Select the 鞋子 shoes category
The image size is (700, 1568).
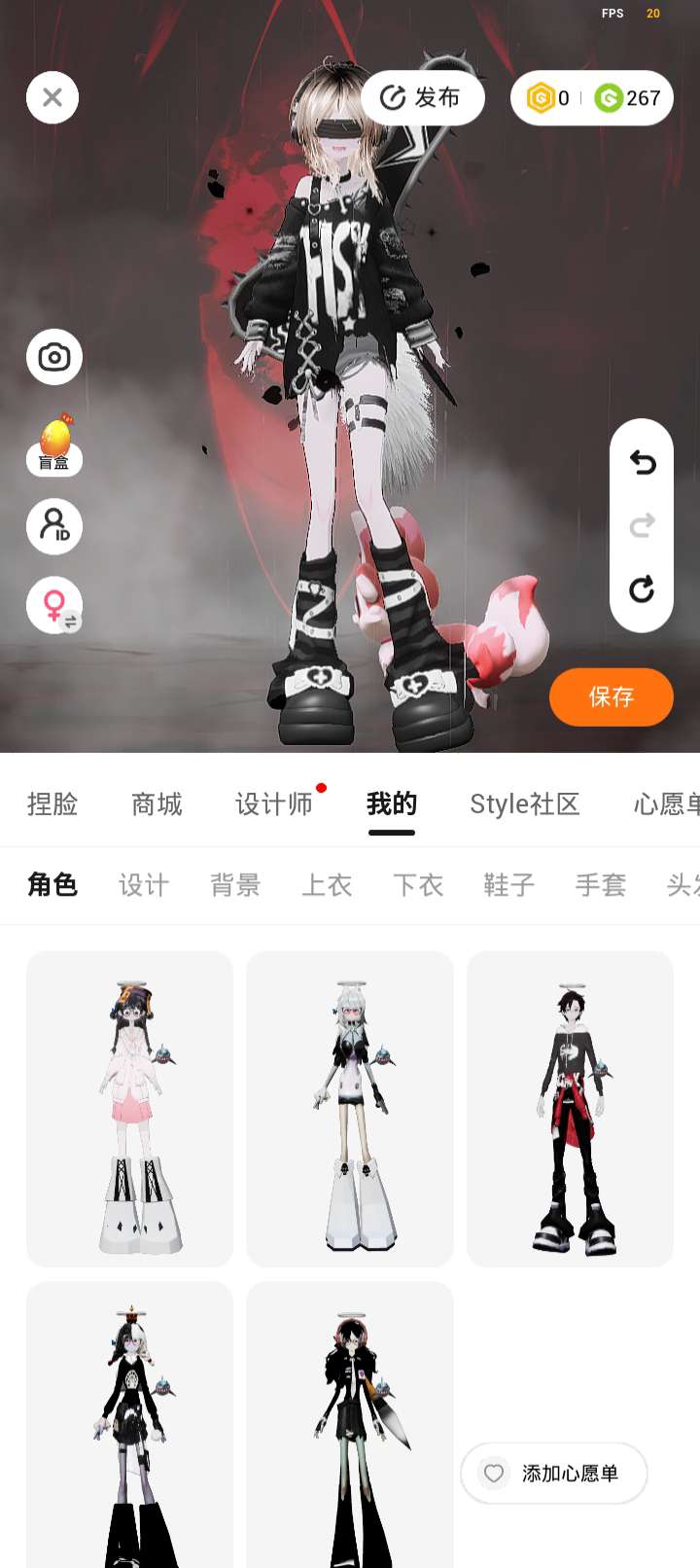click(509, 885)
